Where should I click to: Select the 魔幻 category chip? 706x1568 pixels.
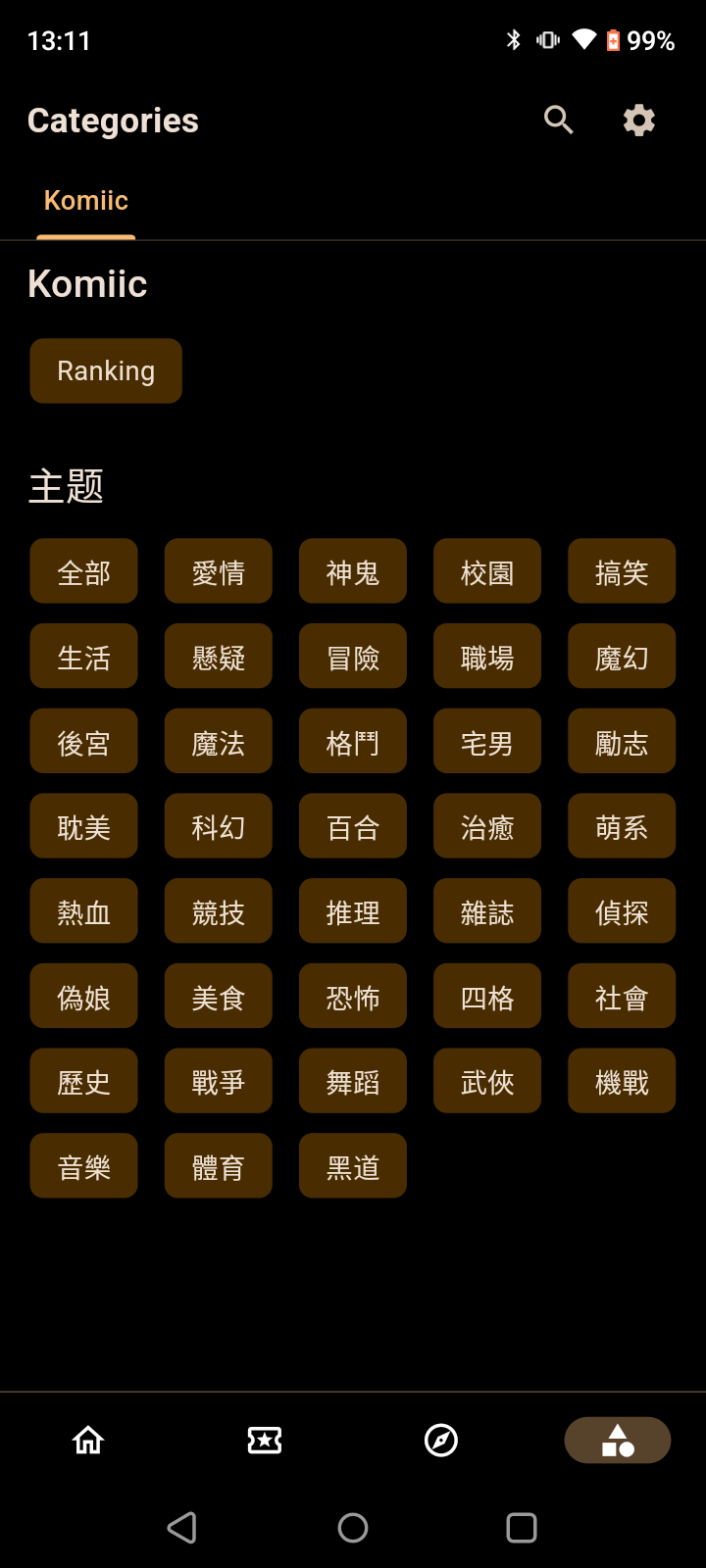tap(622, 657)
